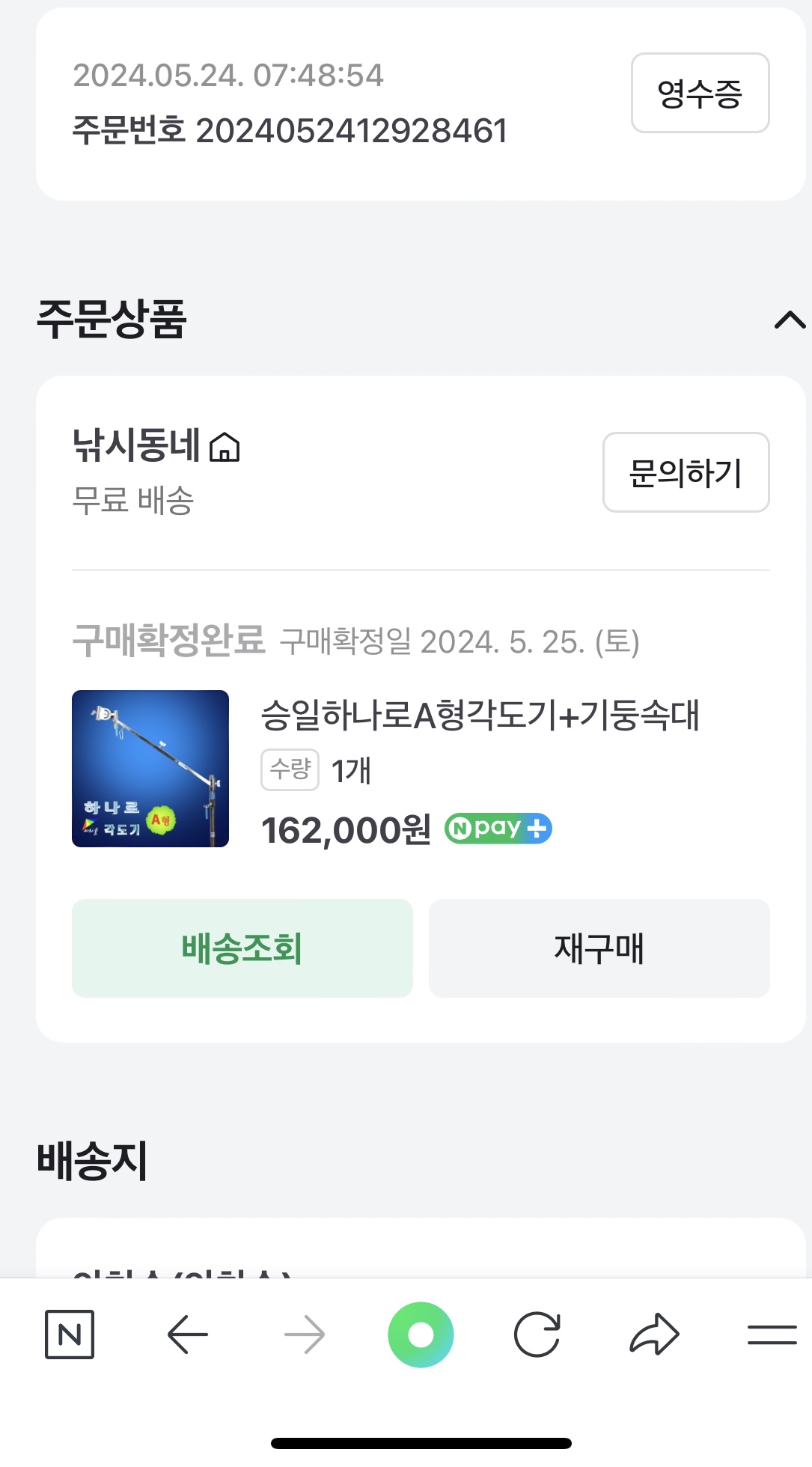
Task: Share this order page
Action: pyautogui.click(x=655, y=1335)
